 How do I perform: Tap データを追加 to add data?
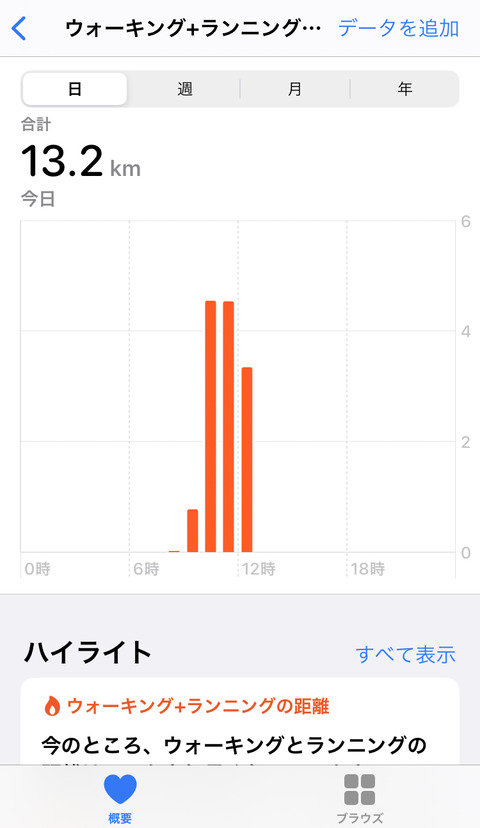pos(398,28)
